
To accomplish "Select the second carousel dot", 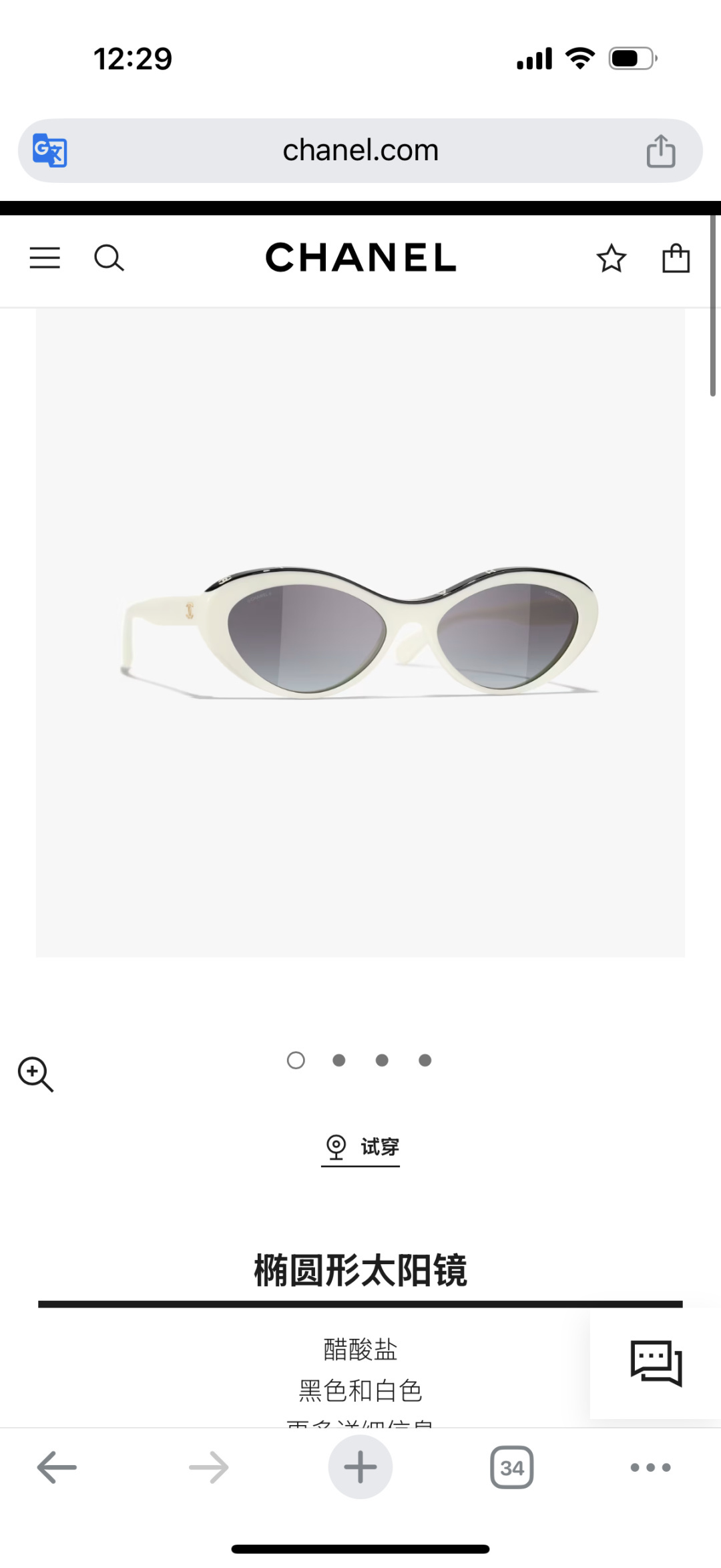I will click(x=338, y=1060).
